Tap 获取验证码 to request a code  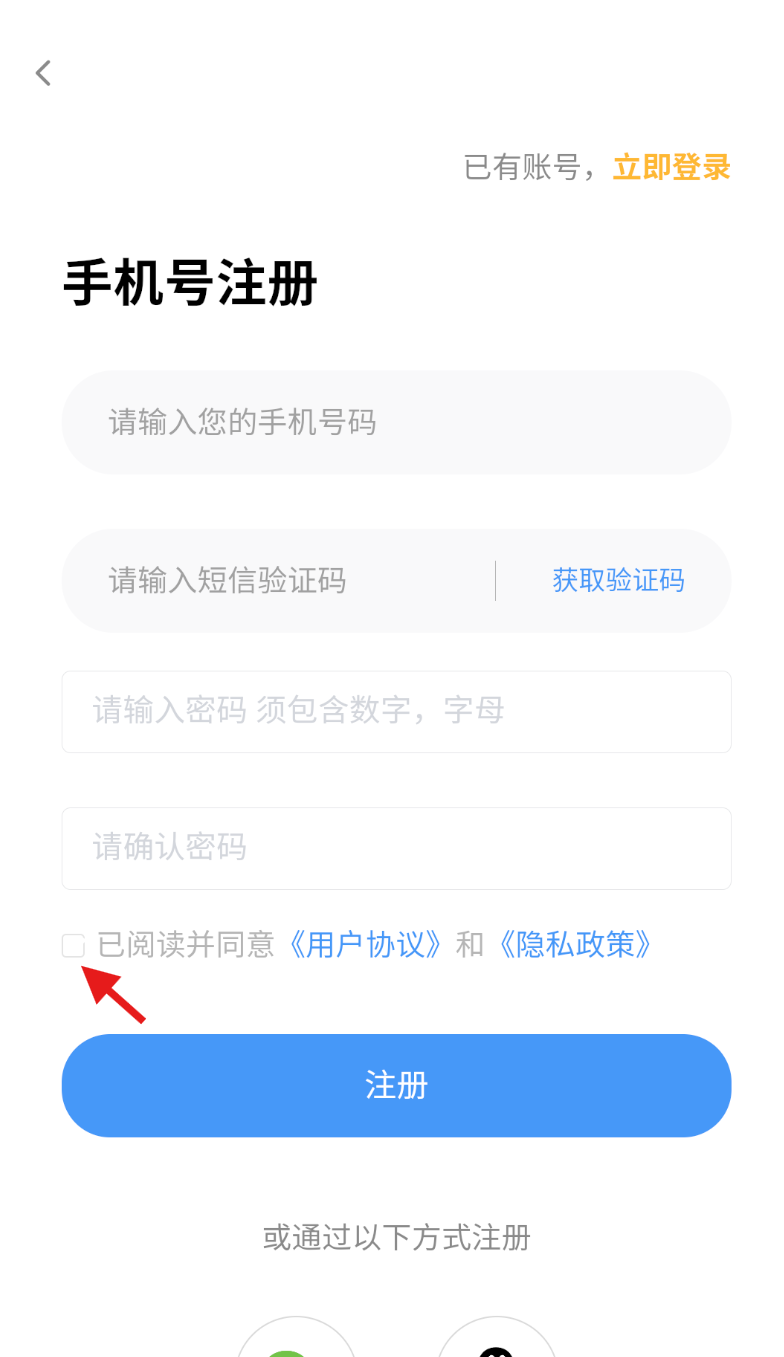618,580
